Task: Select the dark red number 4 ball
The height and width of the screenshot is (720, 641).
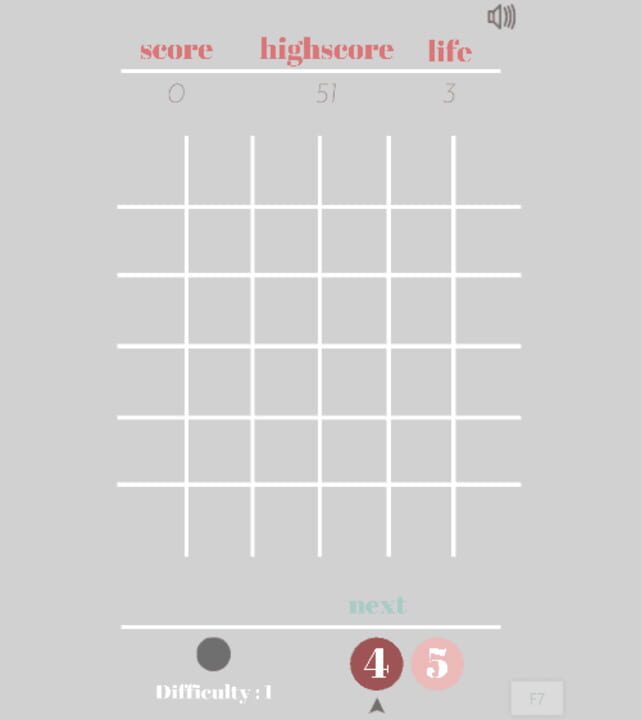Action: tap(376, 663)
